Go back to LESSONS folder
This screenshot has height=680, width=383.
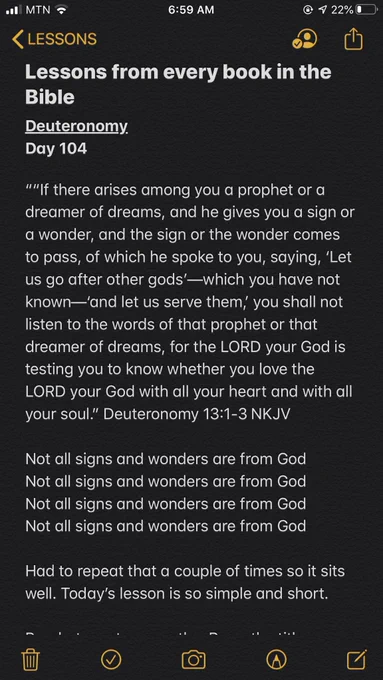[54, 39]
